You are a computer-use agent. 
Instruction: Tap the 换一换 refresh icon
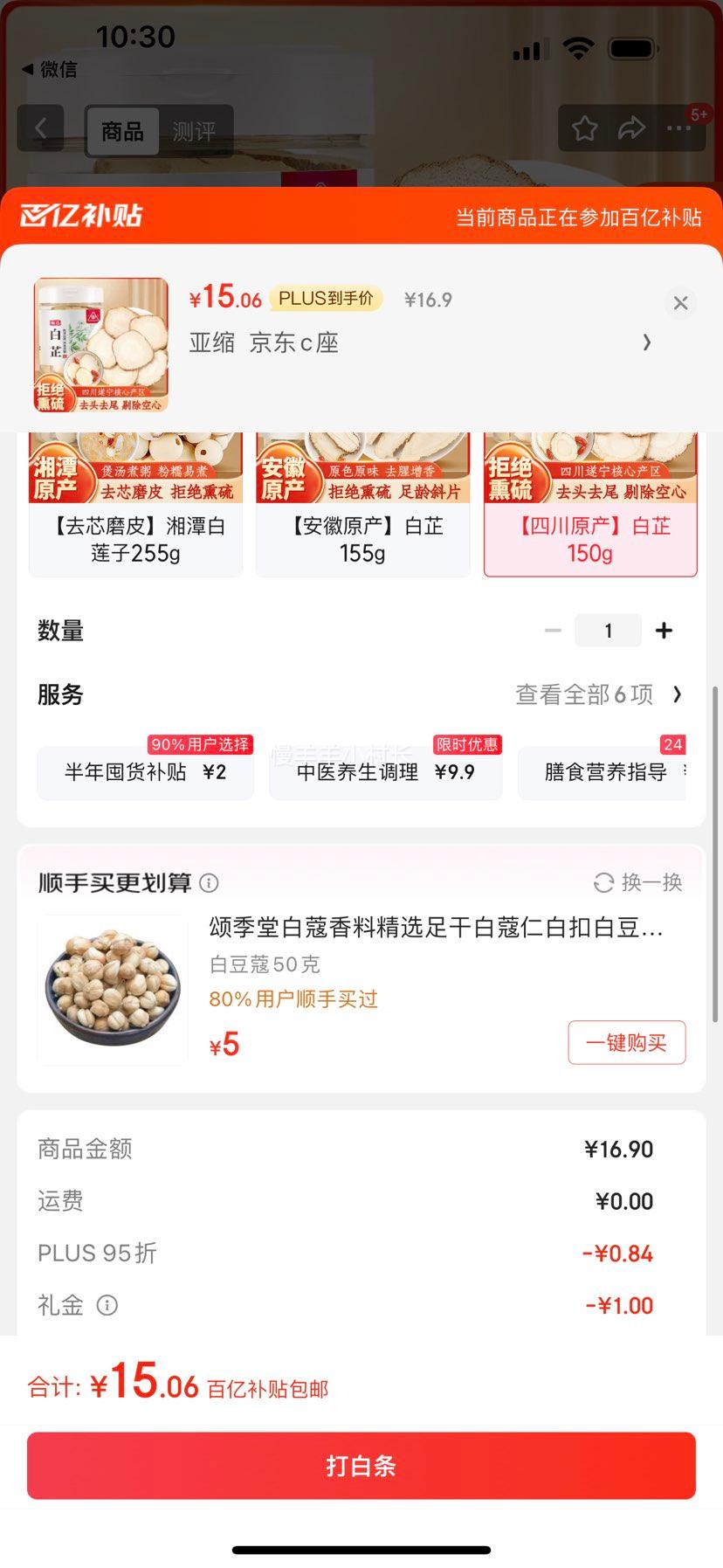[x=602, y=882]
